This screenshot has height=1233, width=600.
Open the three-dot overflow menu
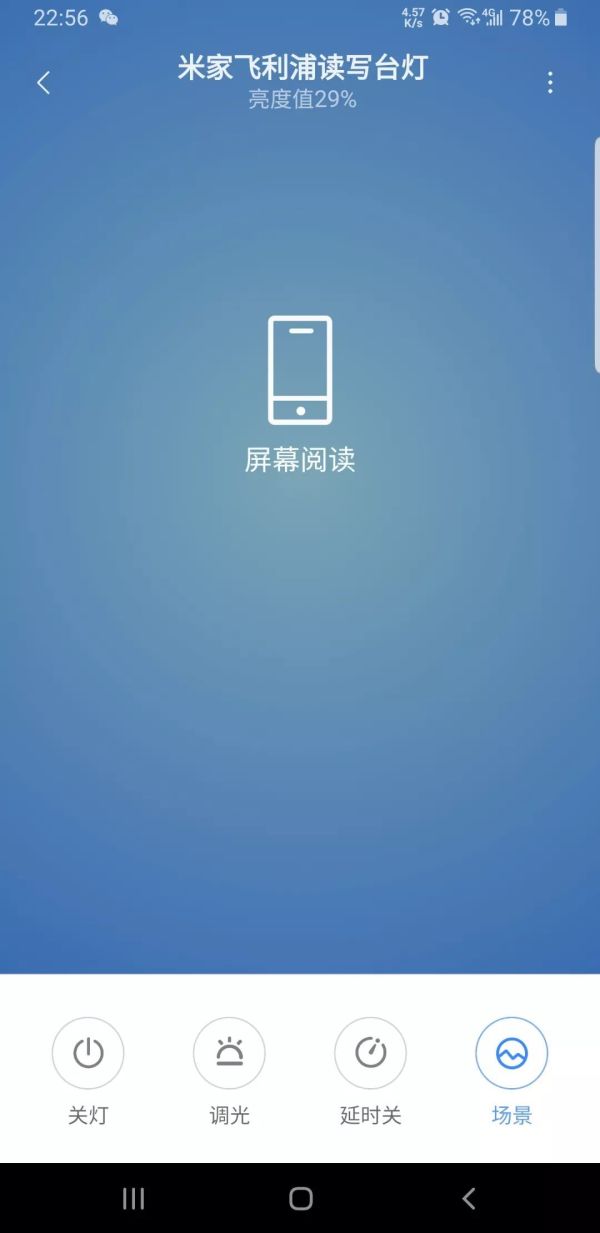click(549, 83)
